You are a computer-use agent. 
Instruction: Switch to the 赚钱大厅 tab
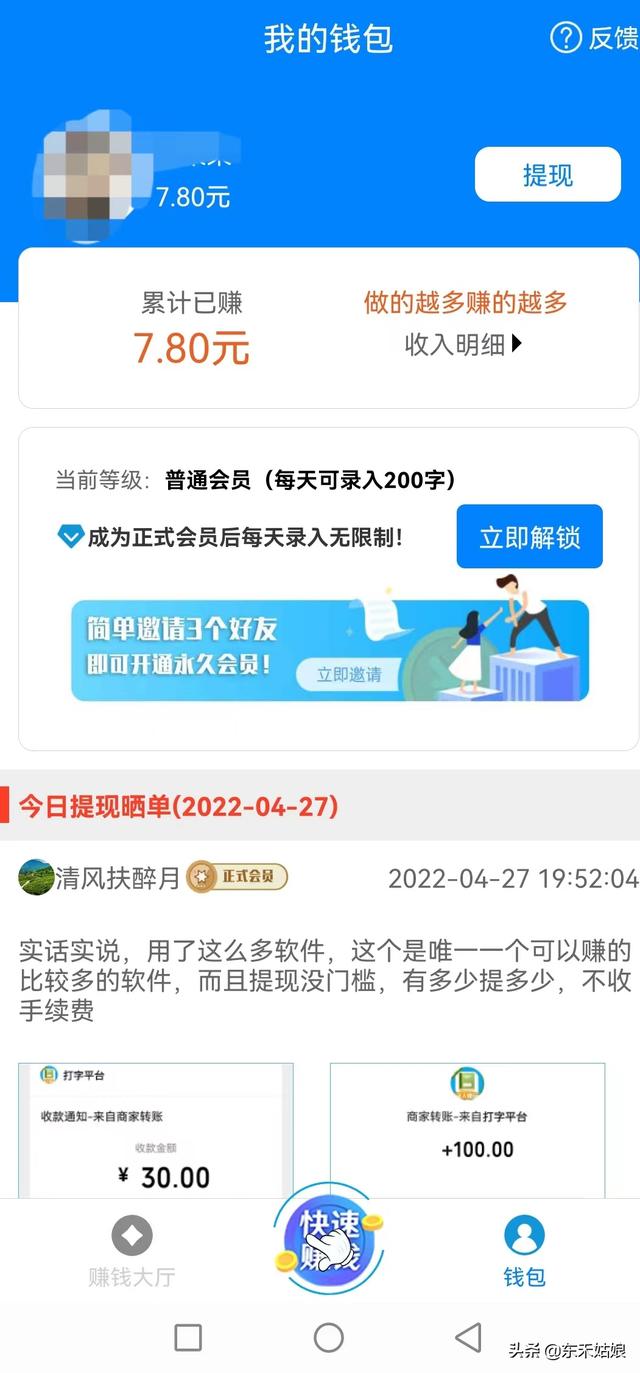131,1251
